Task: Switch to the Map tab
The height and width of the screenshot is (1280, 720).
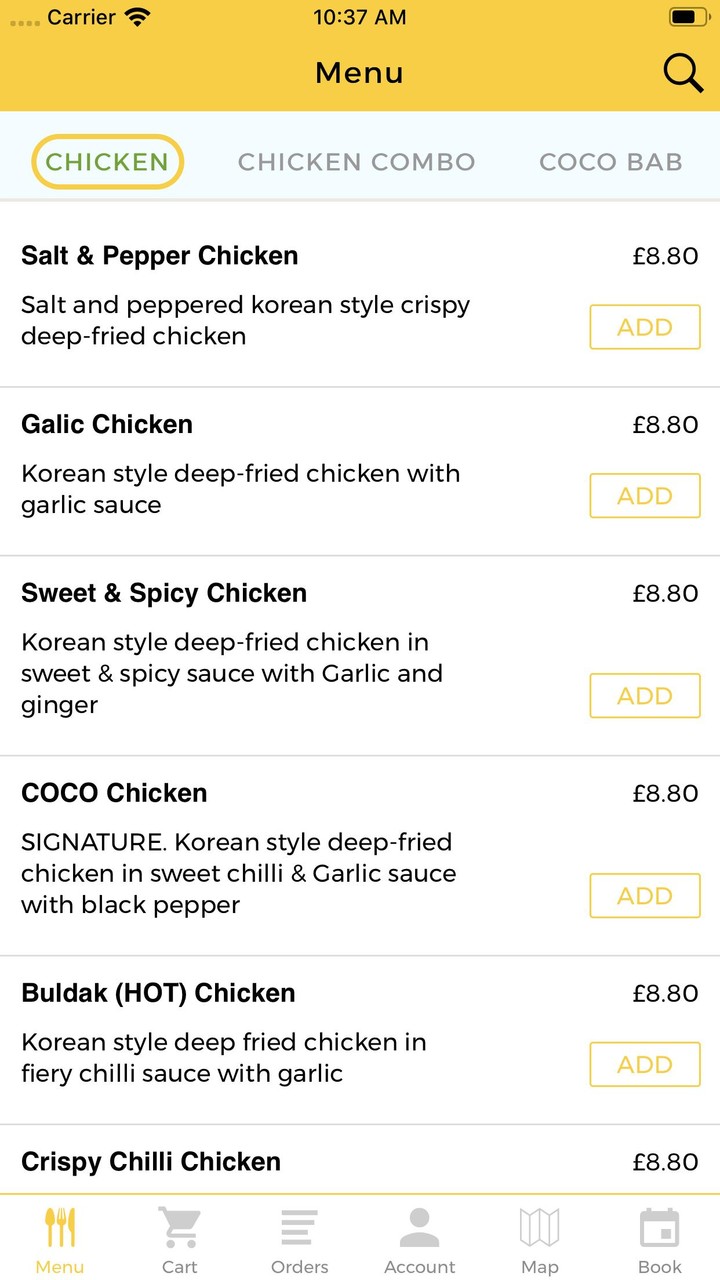Action: 540,1240
